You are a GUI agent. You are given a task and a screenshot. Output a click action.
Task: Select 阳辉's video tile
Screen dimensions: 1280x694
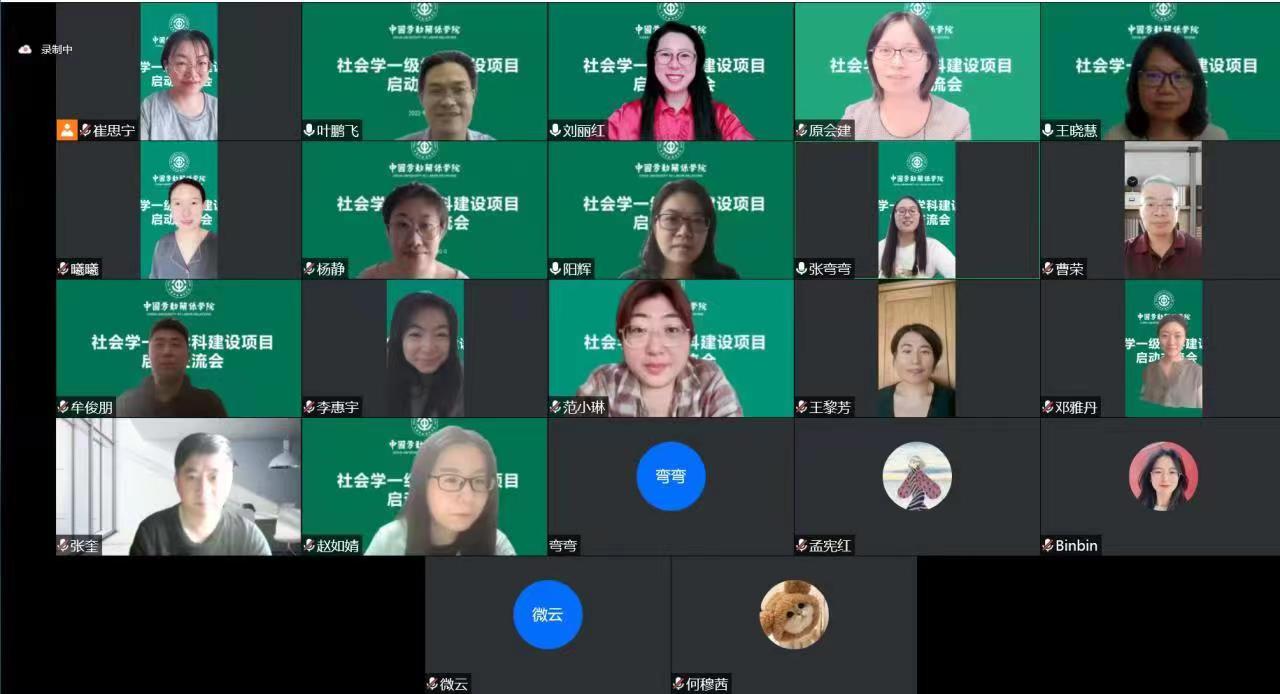[670, 210]
